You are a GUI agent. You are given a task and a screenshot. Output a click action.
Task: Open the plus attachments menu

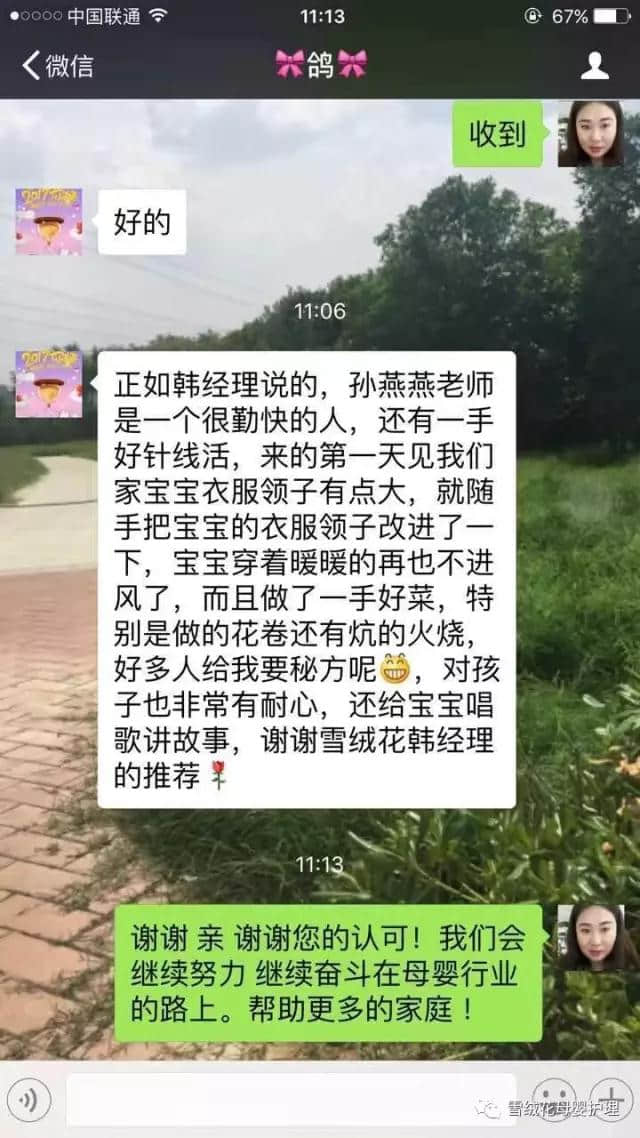tap(611, 1096)
